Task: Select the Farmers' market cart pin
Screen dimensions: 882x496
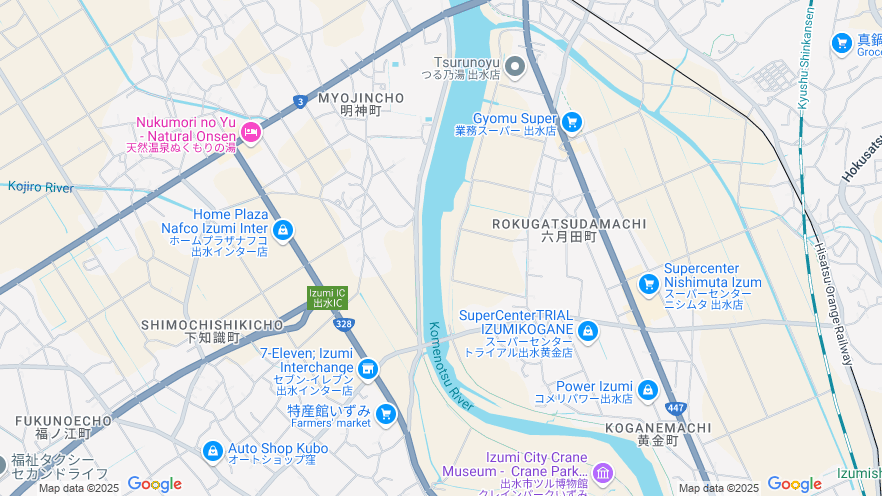Action: pos(386,413)
